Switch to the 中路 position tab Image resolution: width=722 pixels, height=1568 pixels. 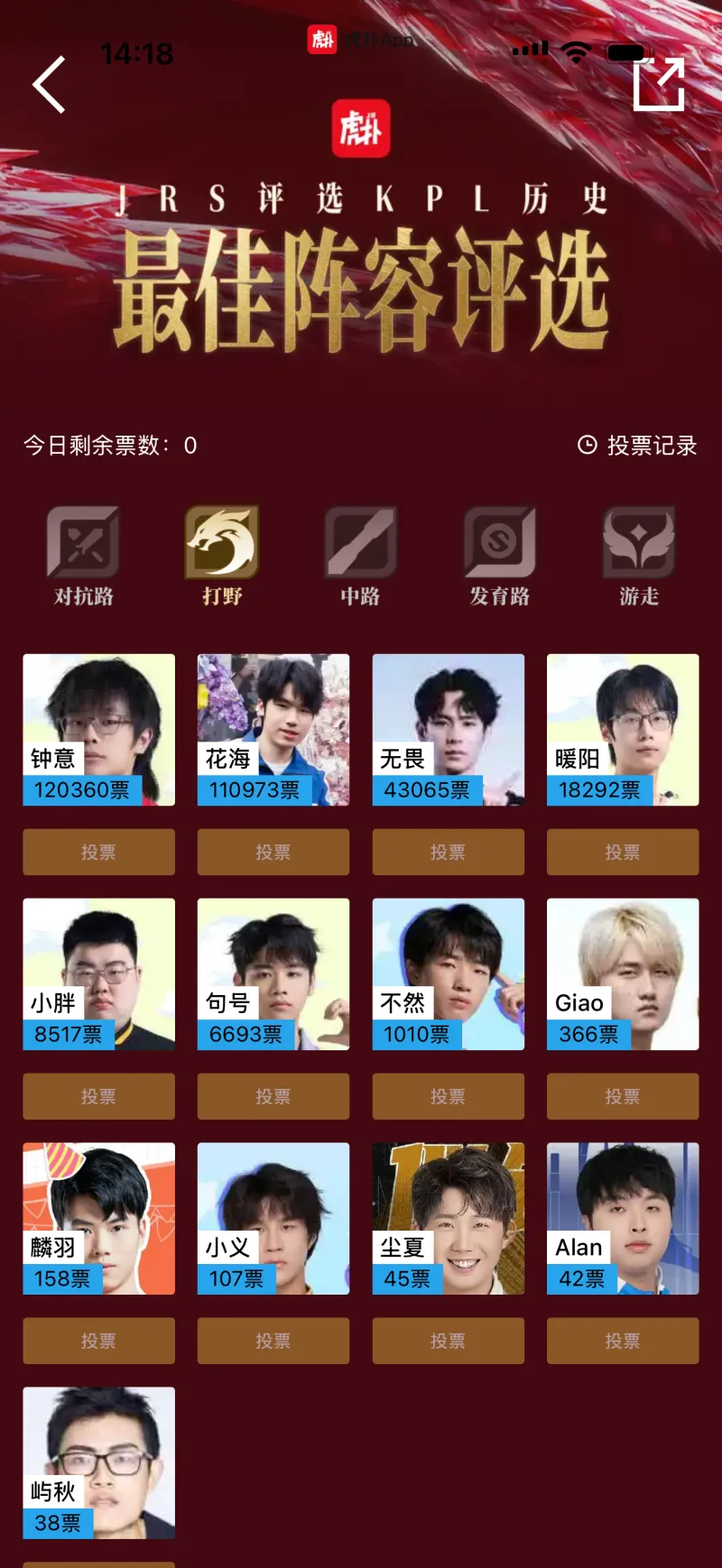click(360, 556)
